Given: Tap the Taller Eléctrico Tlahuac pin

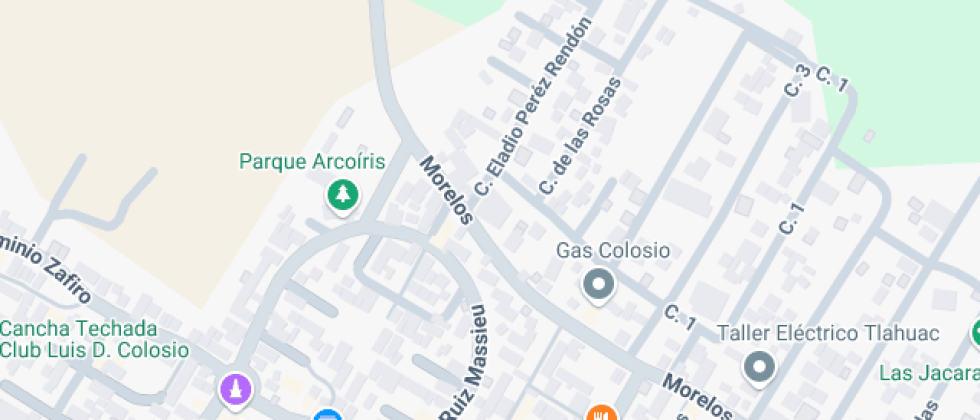Looking at the screenshot, I should (x=759, y=367).
